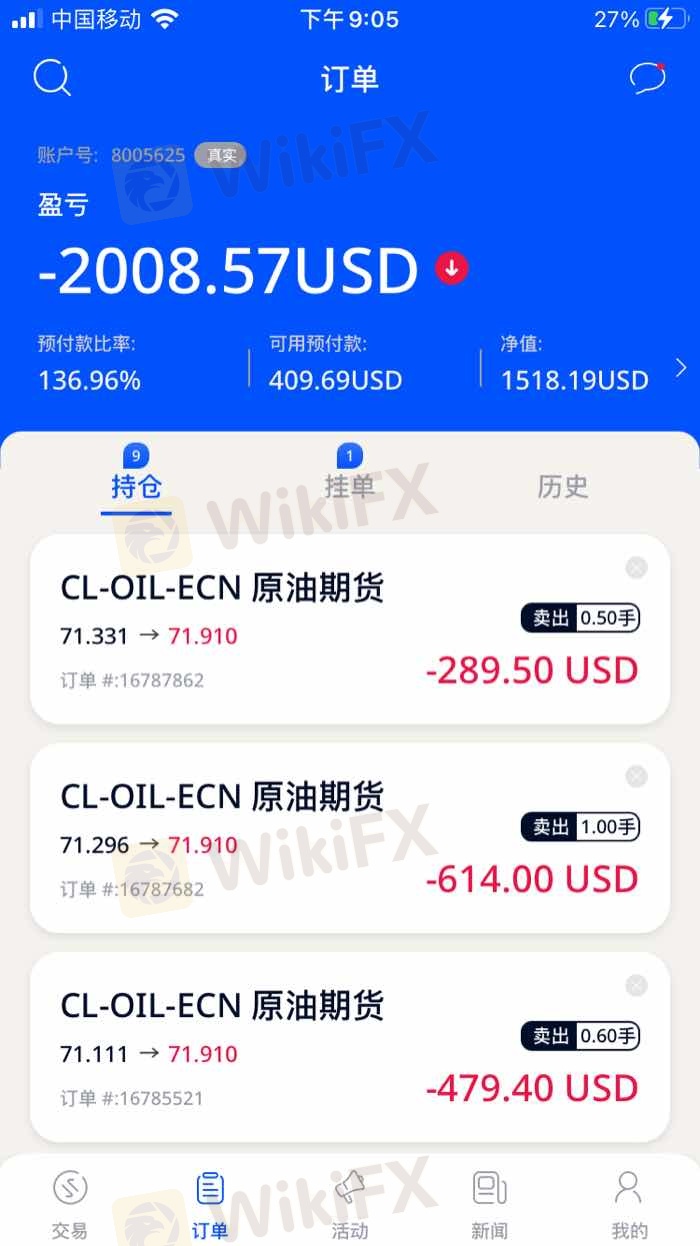Close position for order #16787862
This screenshot has width=700, height=1246.
(636, 568)
